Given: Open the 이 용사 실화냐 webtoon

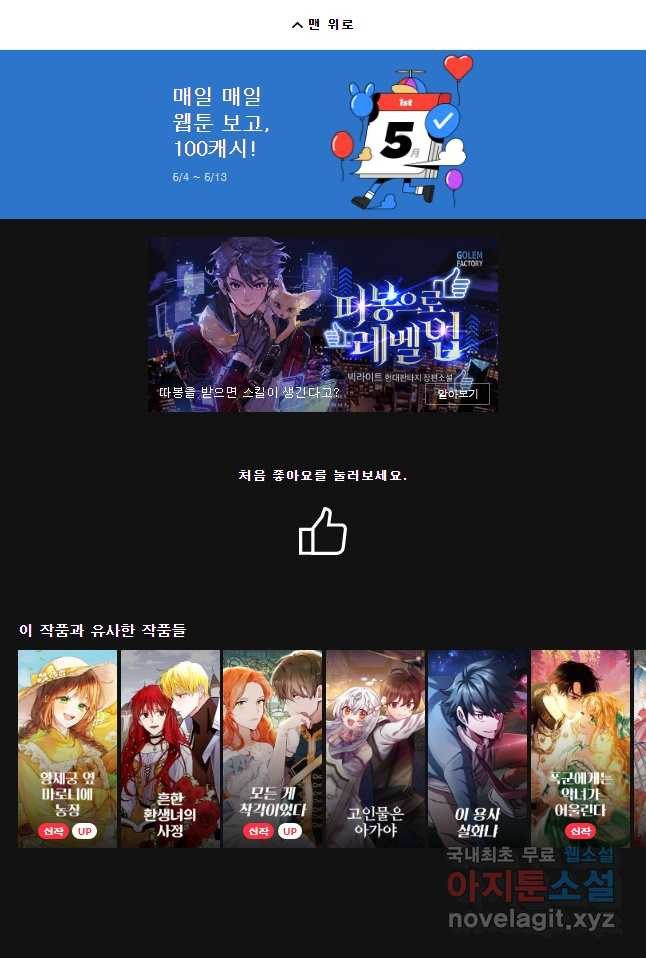Looking at the screenshot, I should coord(478,748).
